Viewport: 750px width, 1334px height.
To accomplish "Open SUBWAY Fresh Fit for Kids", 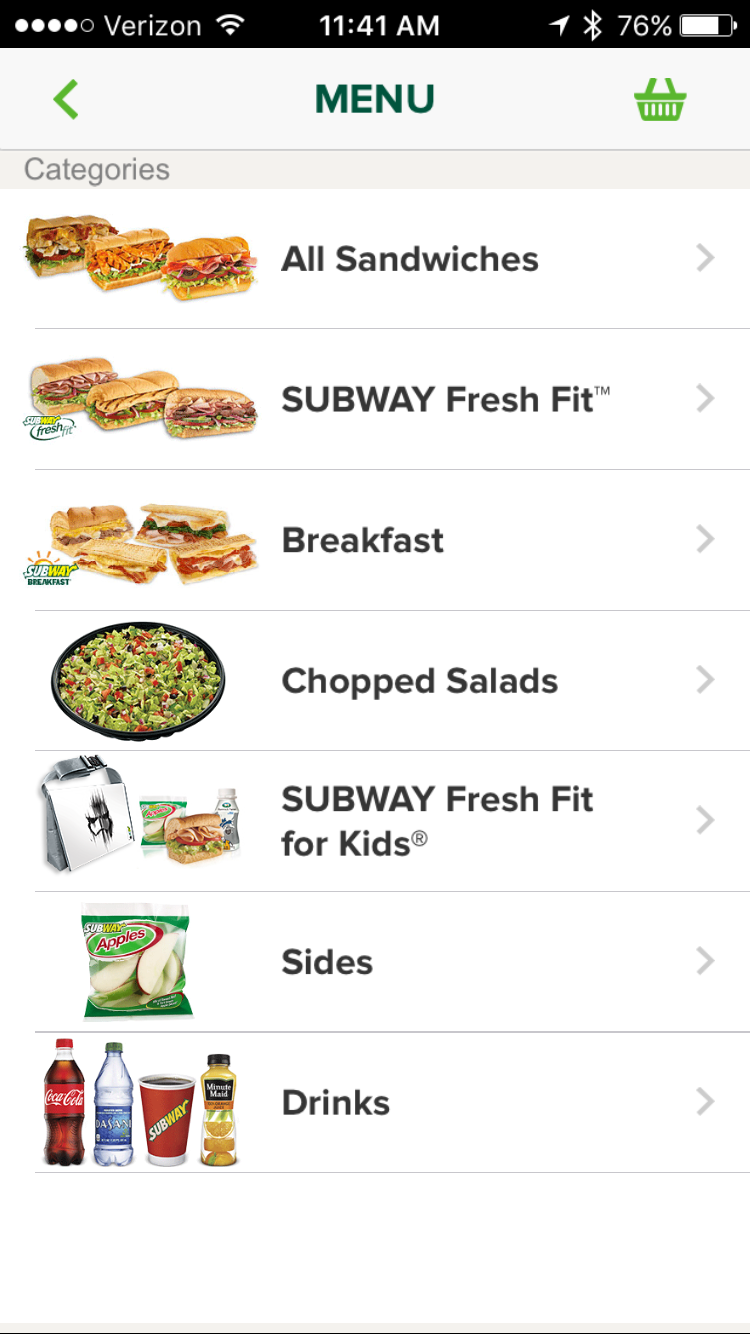I will (x=437, y=821).
